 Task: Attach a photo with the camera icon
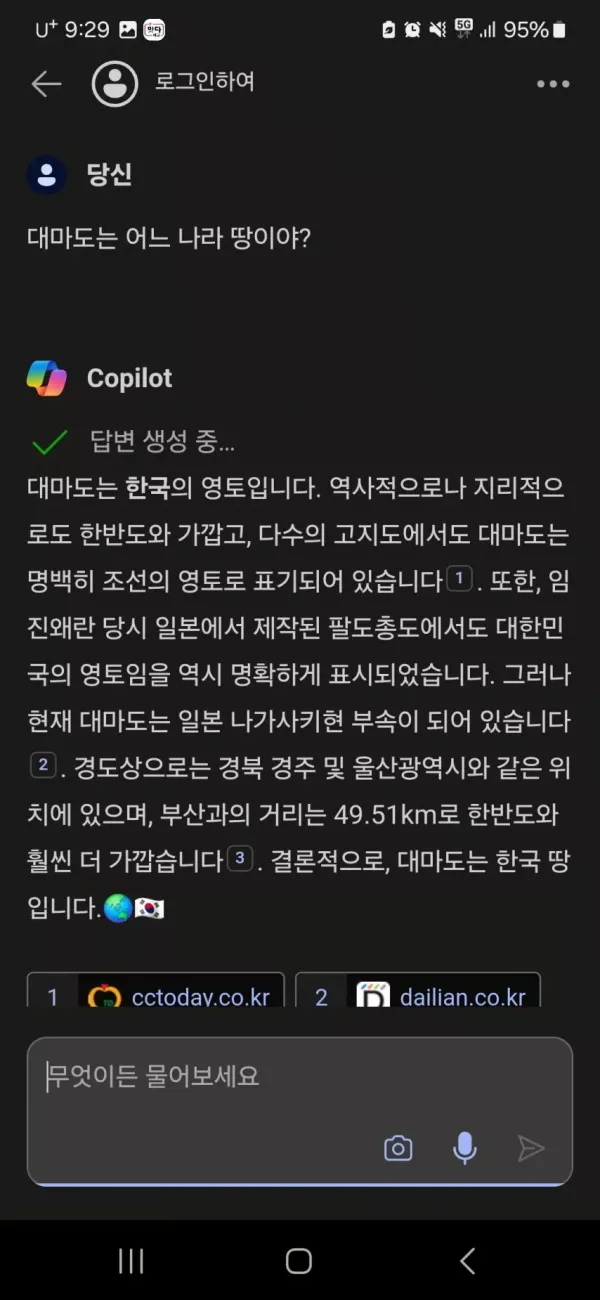pyautogui.click(x=398, y=1149)
